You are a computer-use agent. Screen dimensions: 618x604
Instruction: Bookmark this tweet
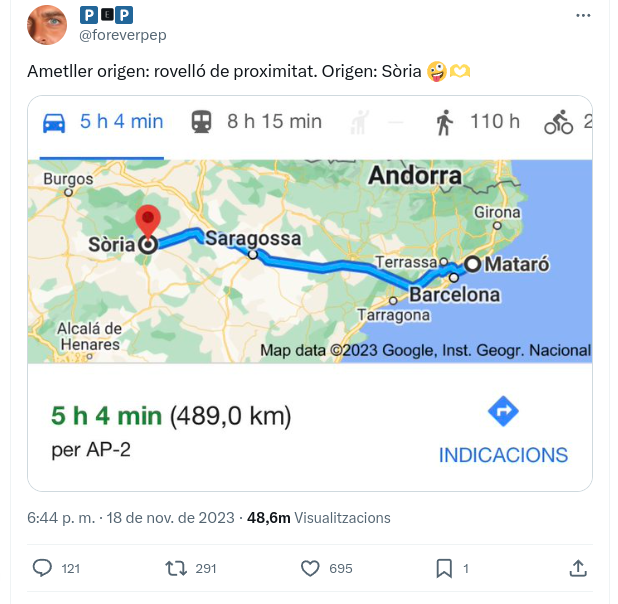pos(444,568)
